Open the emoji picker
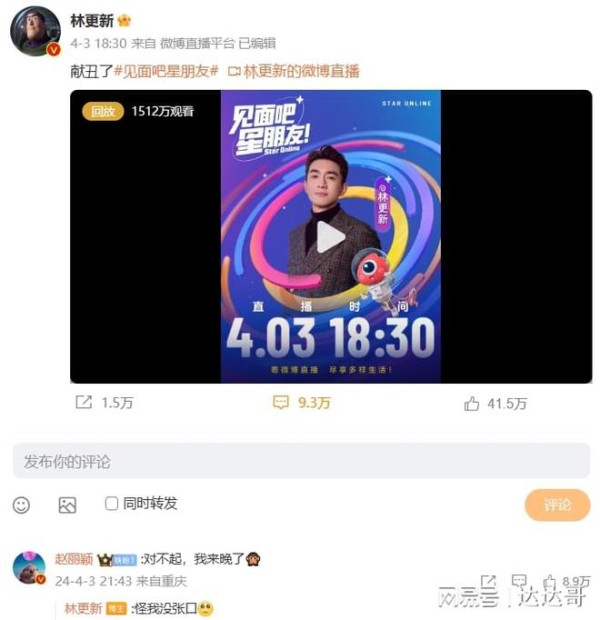 pos(22,505)
